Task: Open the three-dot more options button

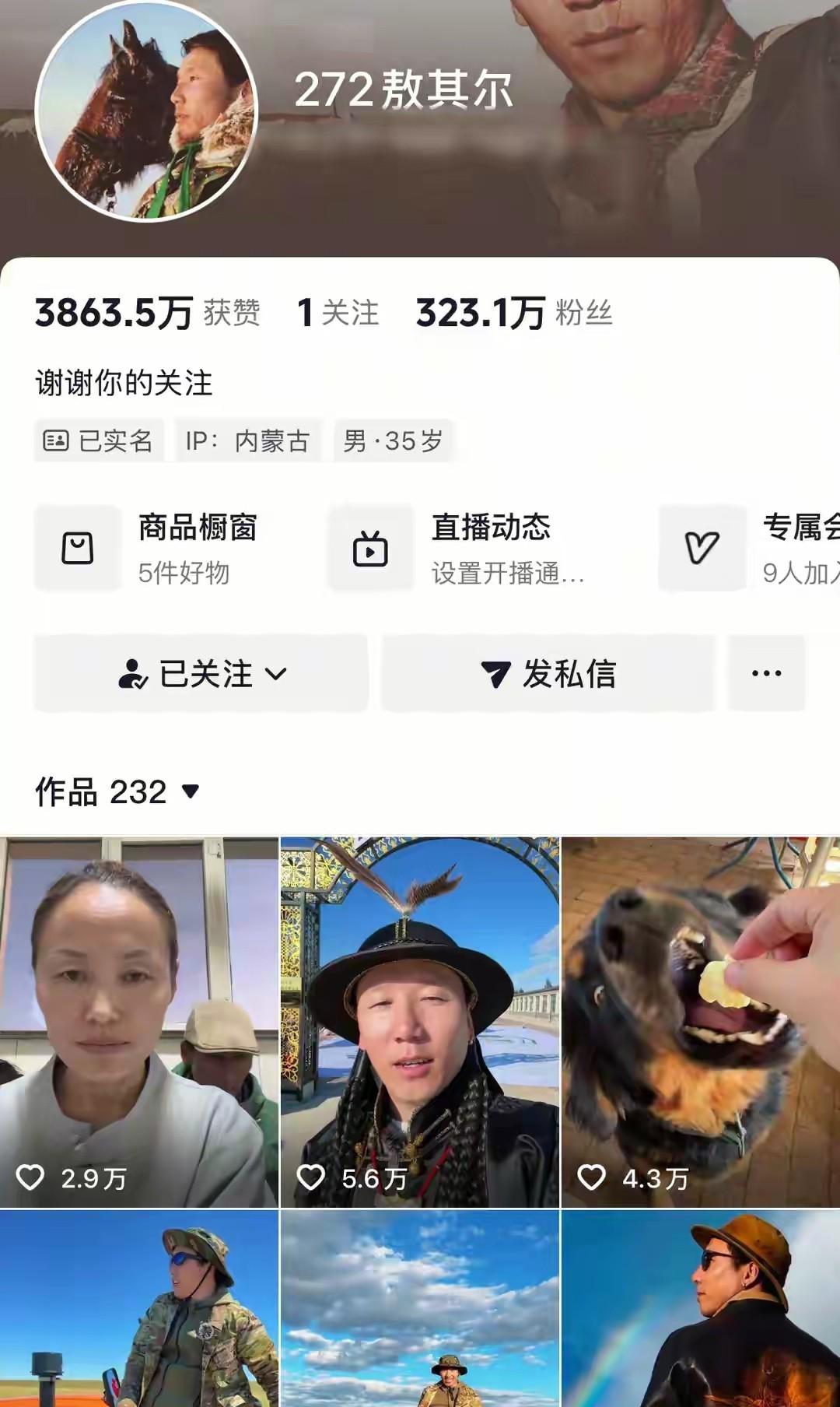Action: coord(766,673)
